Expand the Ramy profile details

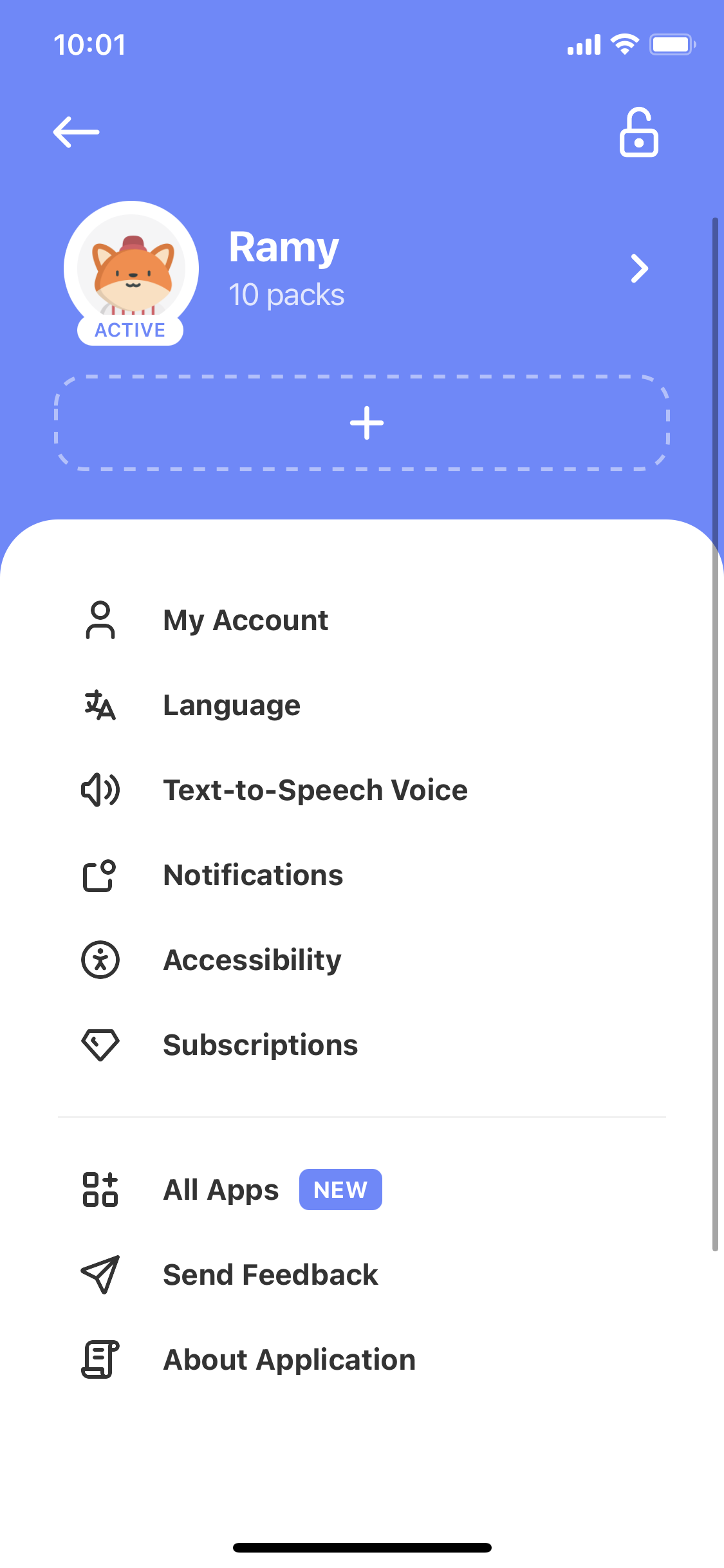639,268
